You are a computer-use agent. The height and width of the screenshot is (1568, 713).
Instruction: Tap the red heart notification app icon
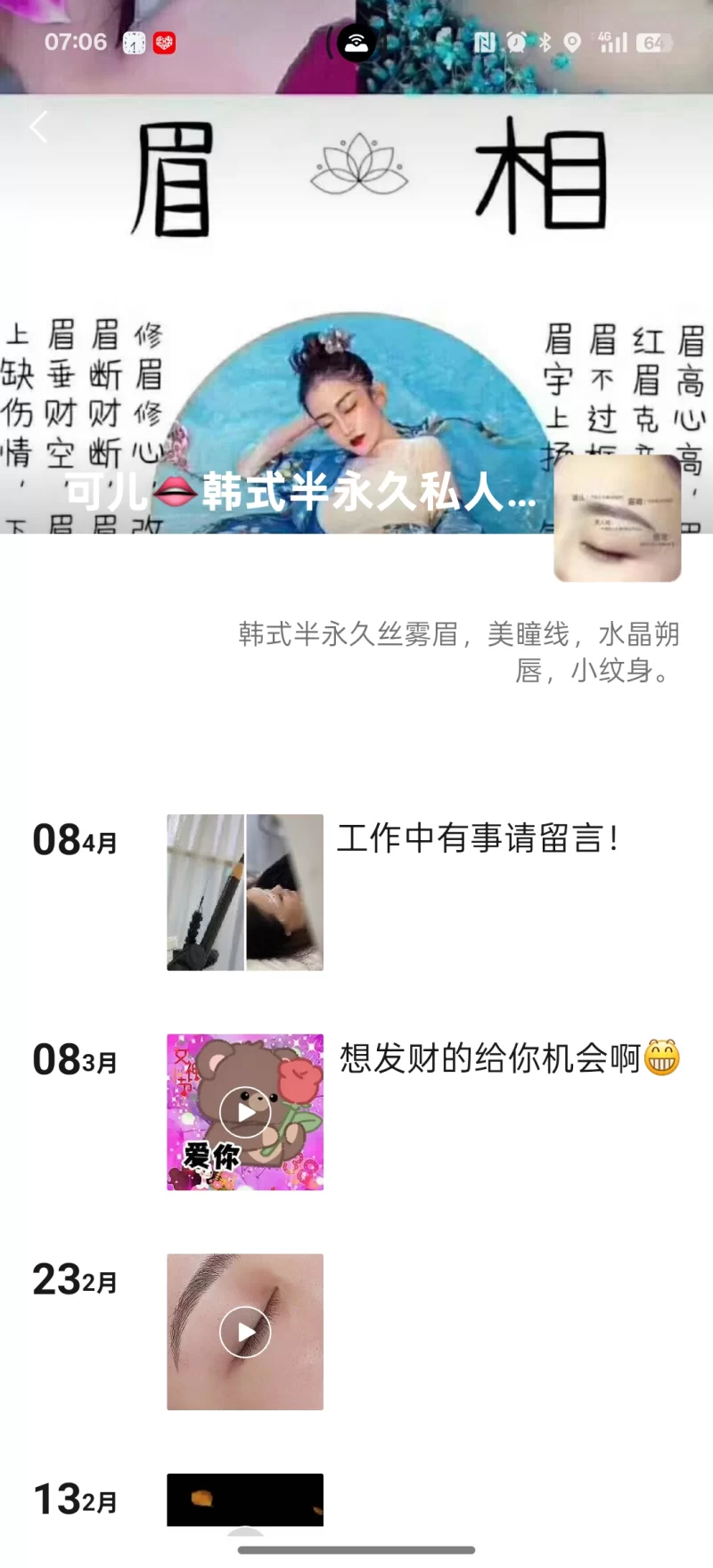click(167, 42)
